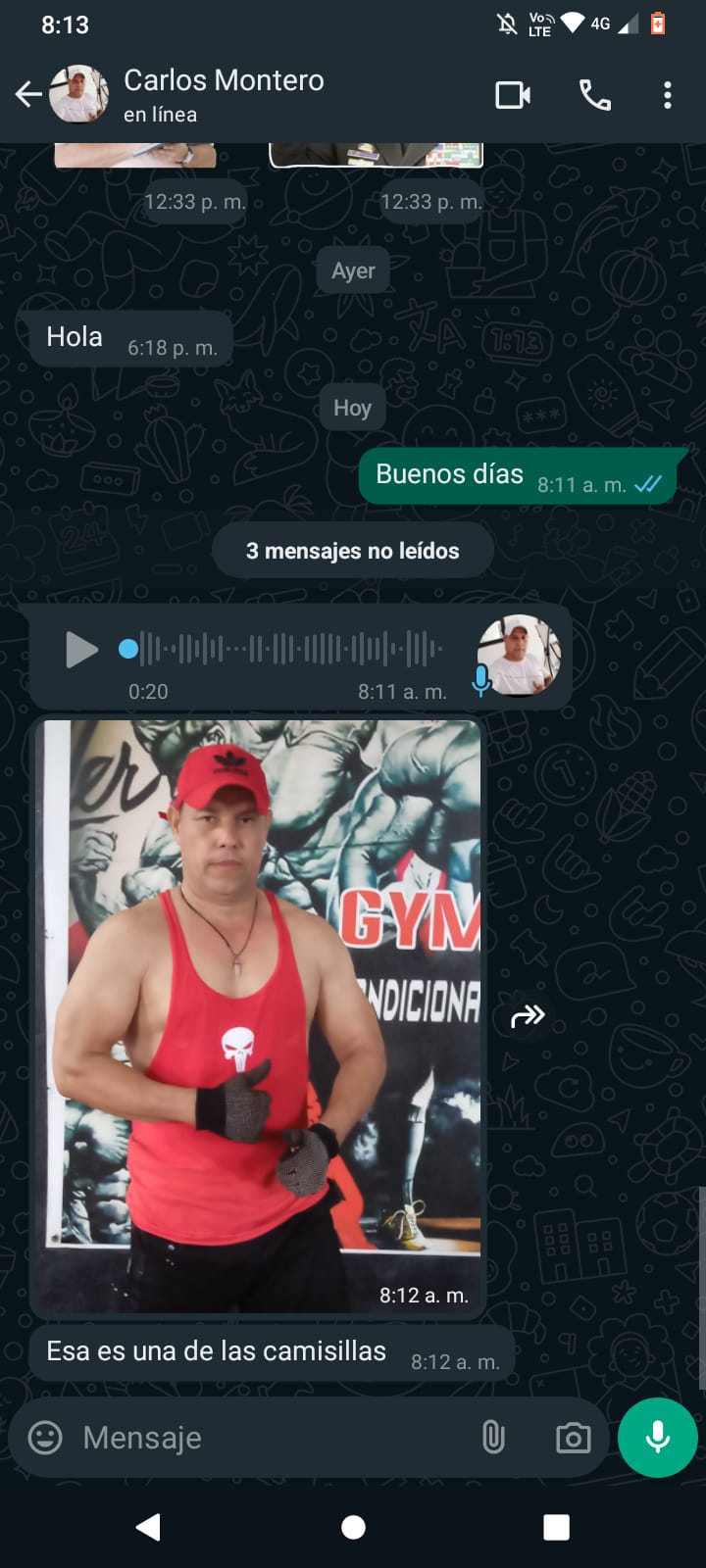Play the 0:20 voice message

coord(80,649)
